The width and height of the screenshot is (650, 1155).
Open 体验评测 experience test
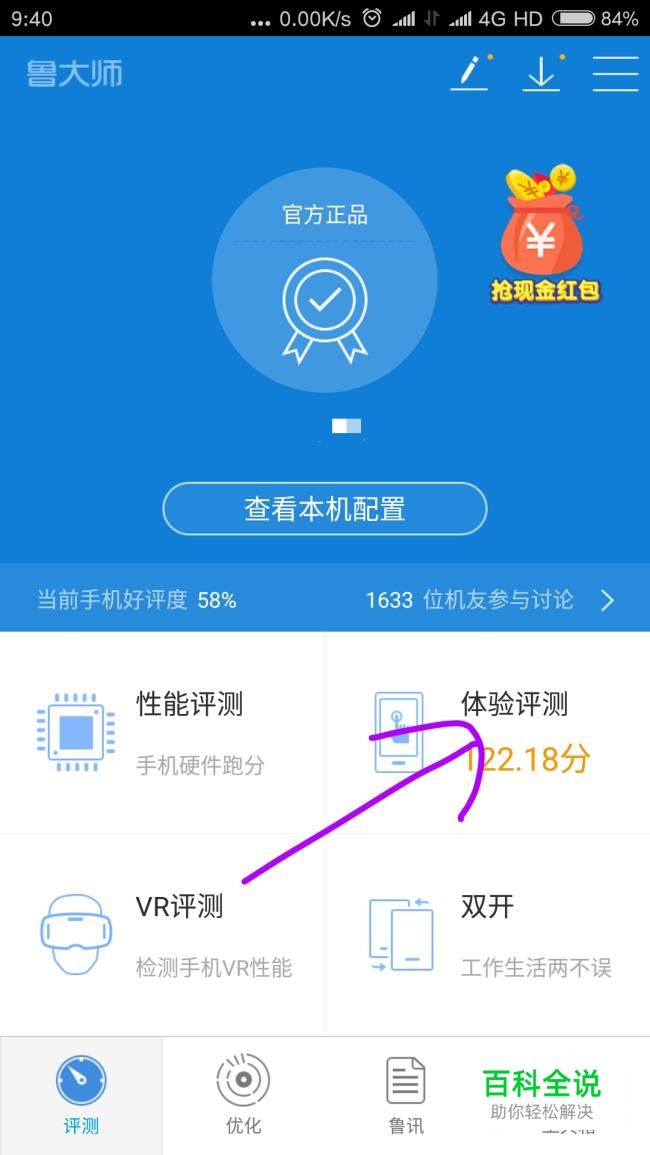[487, 733]
